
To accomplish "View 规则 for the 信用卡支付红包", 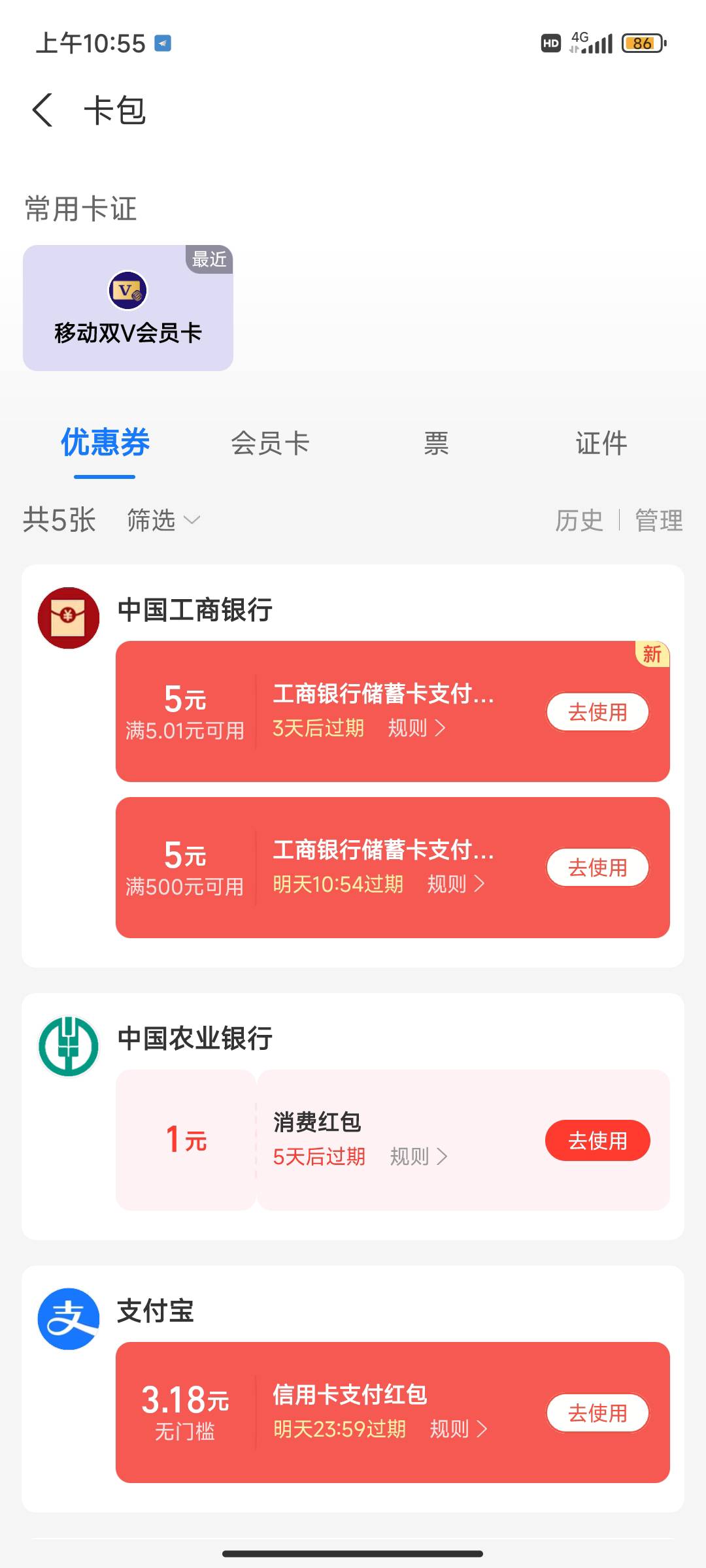I will [x=459, y=1429].
